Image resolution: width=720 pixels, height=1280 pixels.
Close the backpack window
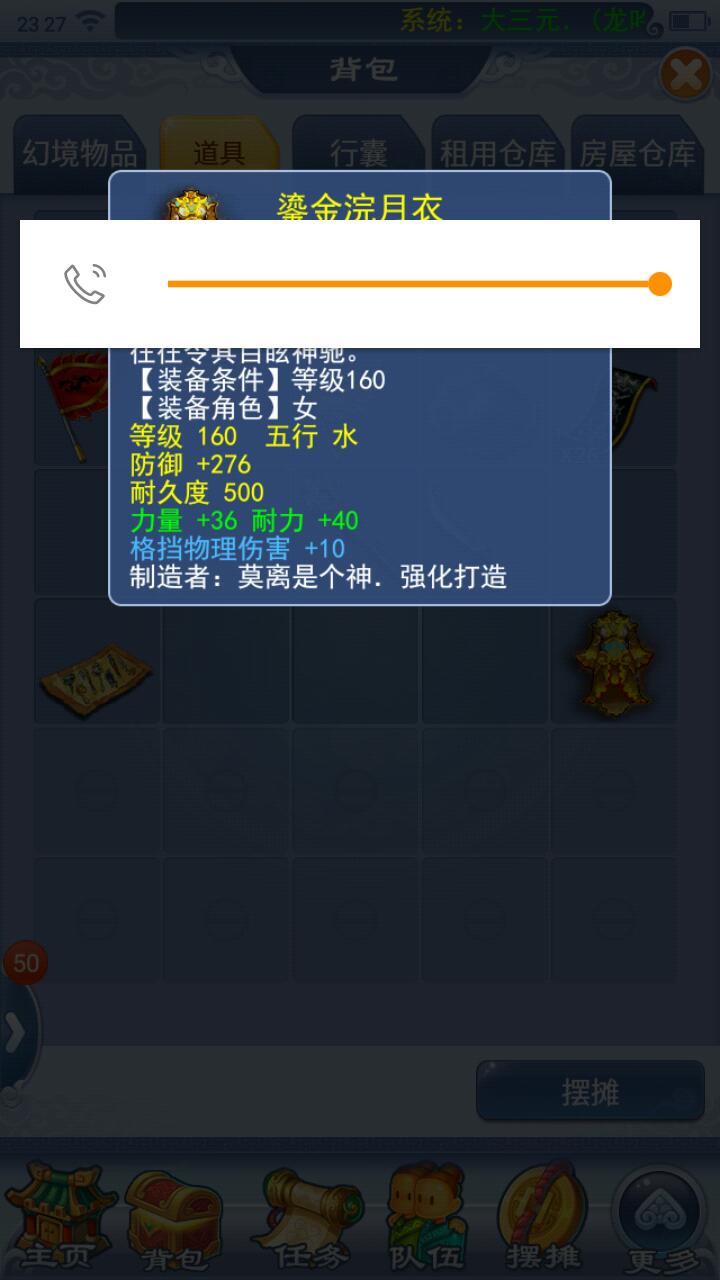pyautogui.click(x=686, y=75)
